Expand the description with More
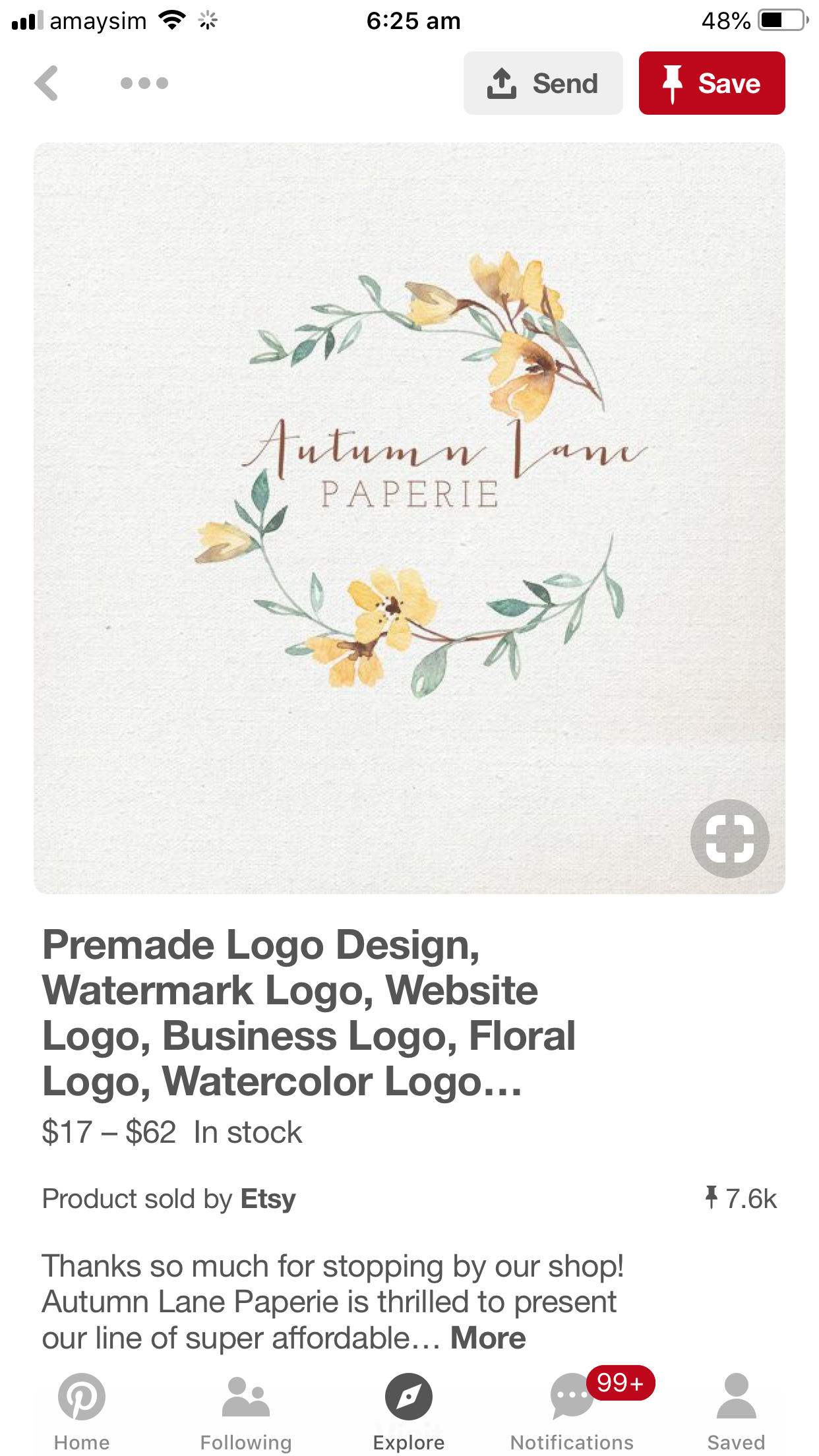Image resolution: width=819 pixels, height=1456 pixels. click(x=488, y=1339)
